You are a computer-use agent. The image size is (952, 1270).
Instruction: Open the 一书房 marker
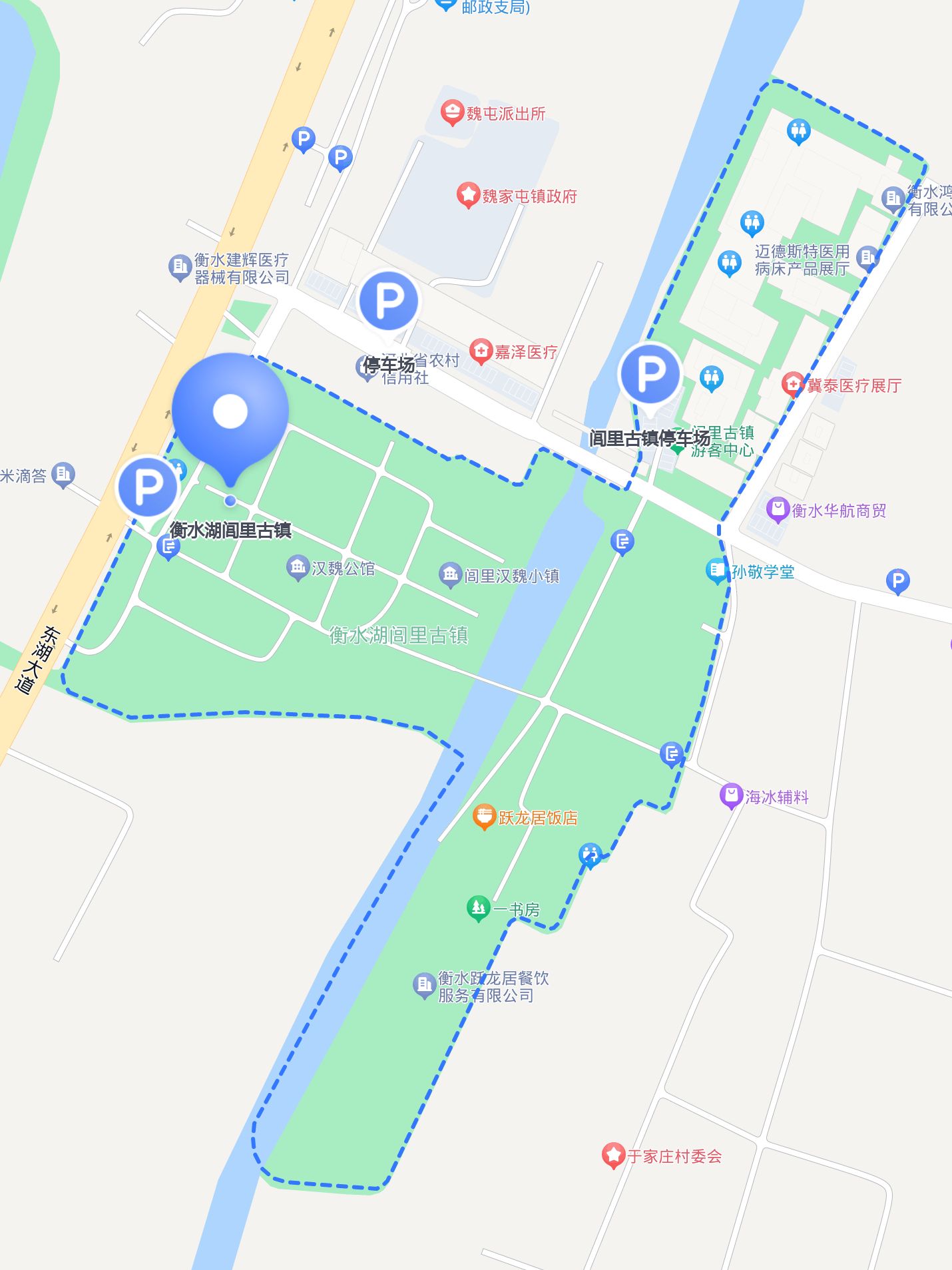[x=478, y=908]
